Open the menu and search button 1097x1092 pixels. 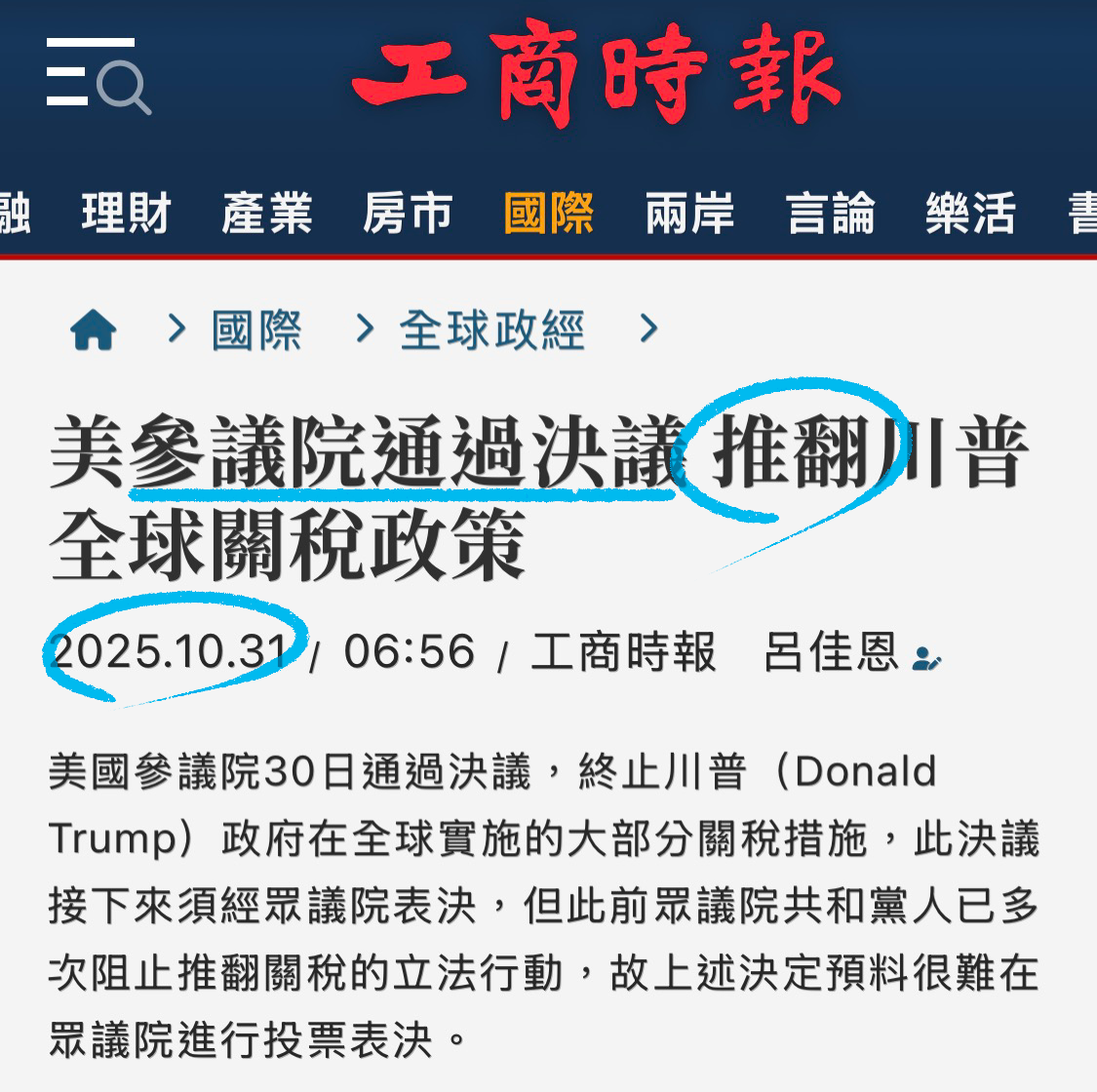98,74
